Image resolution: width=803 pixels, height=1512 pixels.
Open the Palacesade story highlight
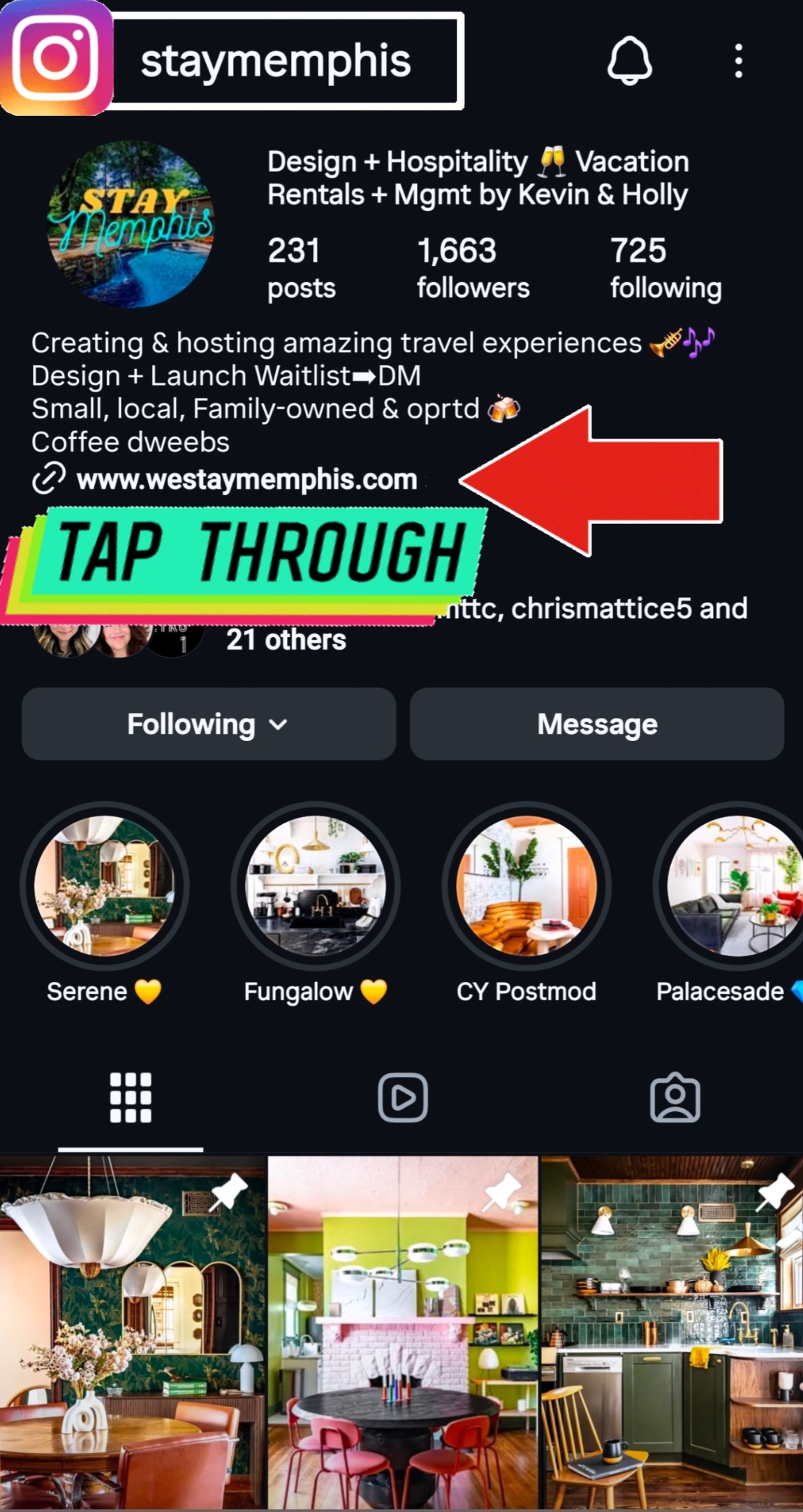tap(733, 886)
